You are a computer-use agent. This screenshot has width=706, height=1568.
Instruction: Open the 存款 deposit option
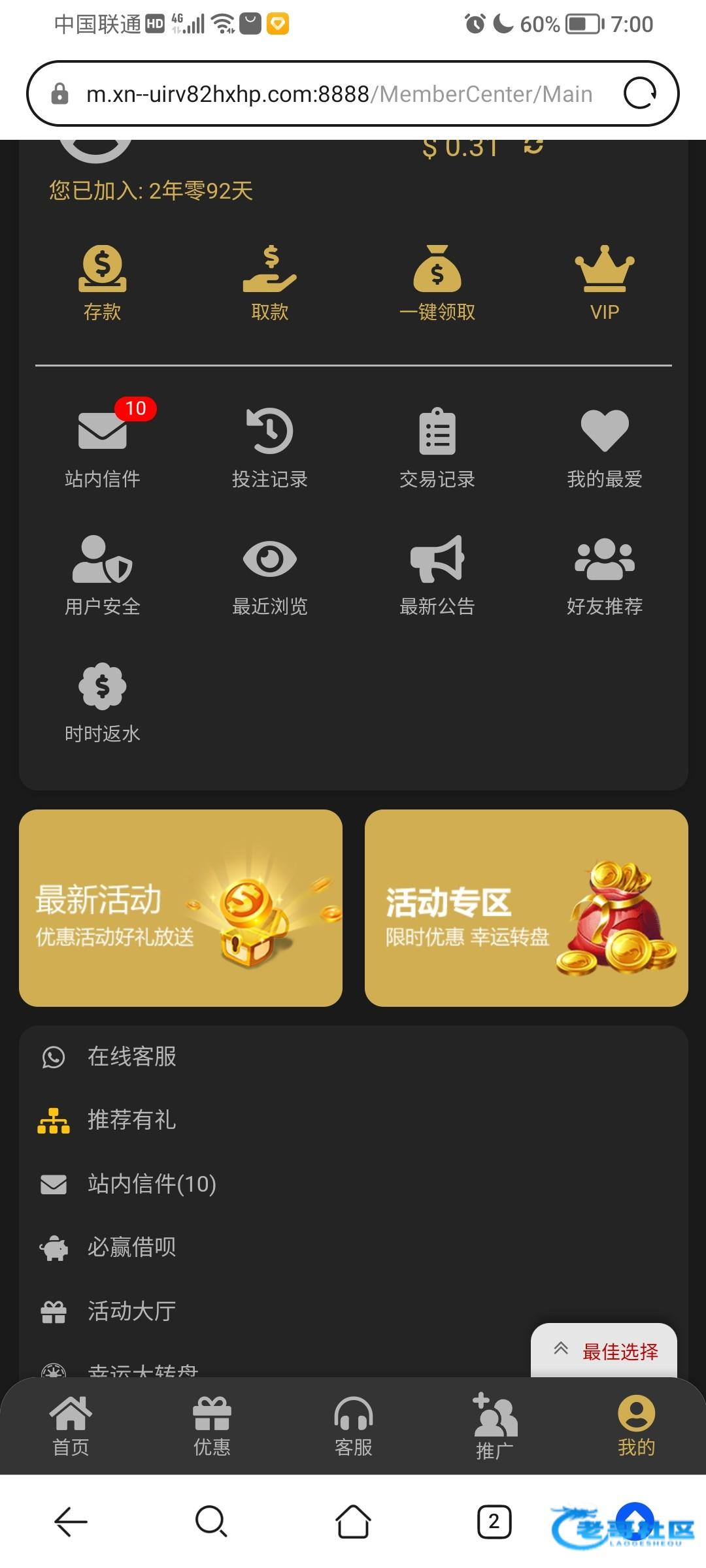coord(103,282)
